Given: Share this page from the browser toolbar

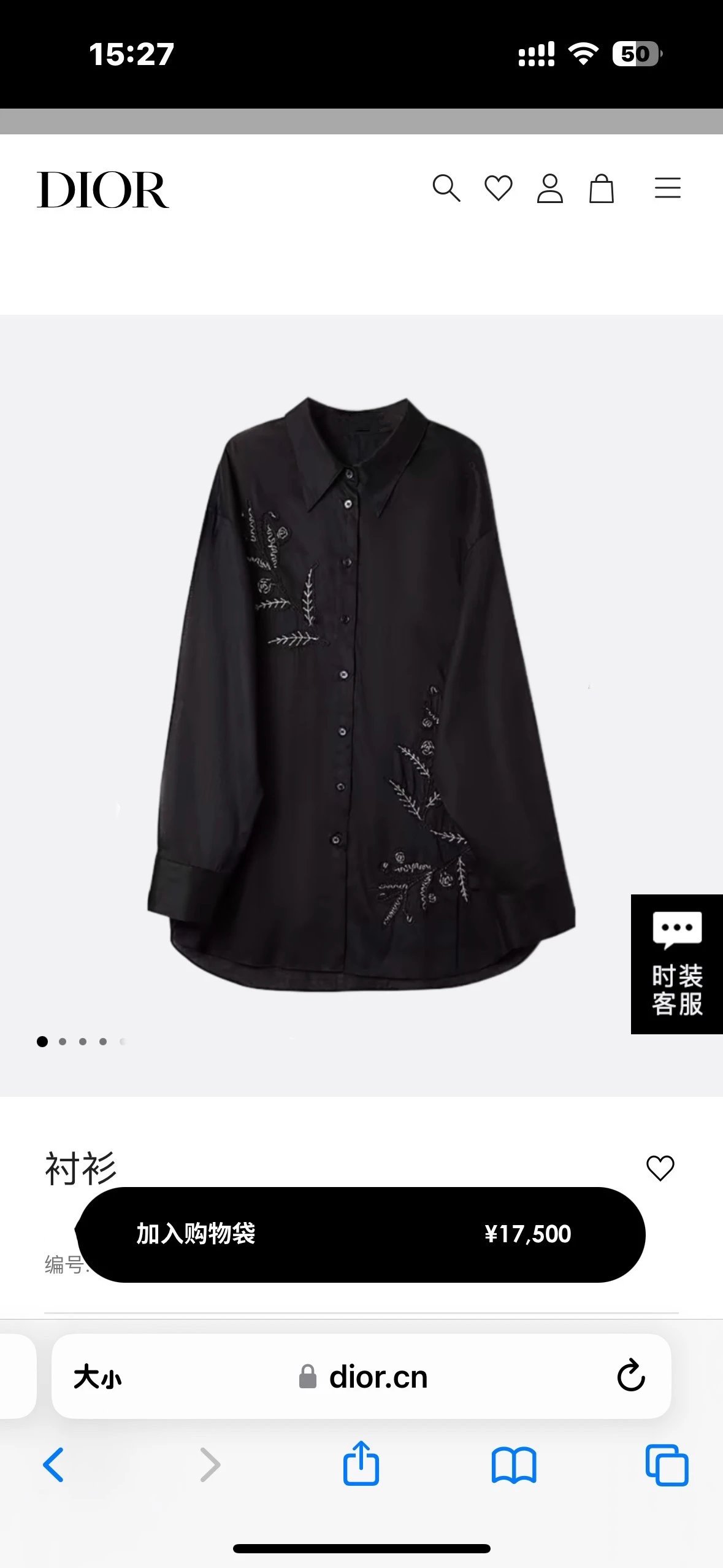Looking at the screenshot, I should point(361,1464).
